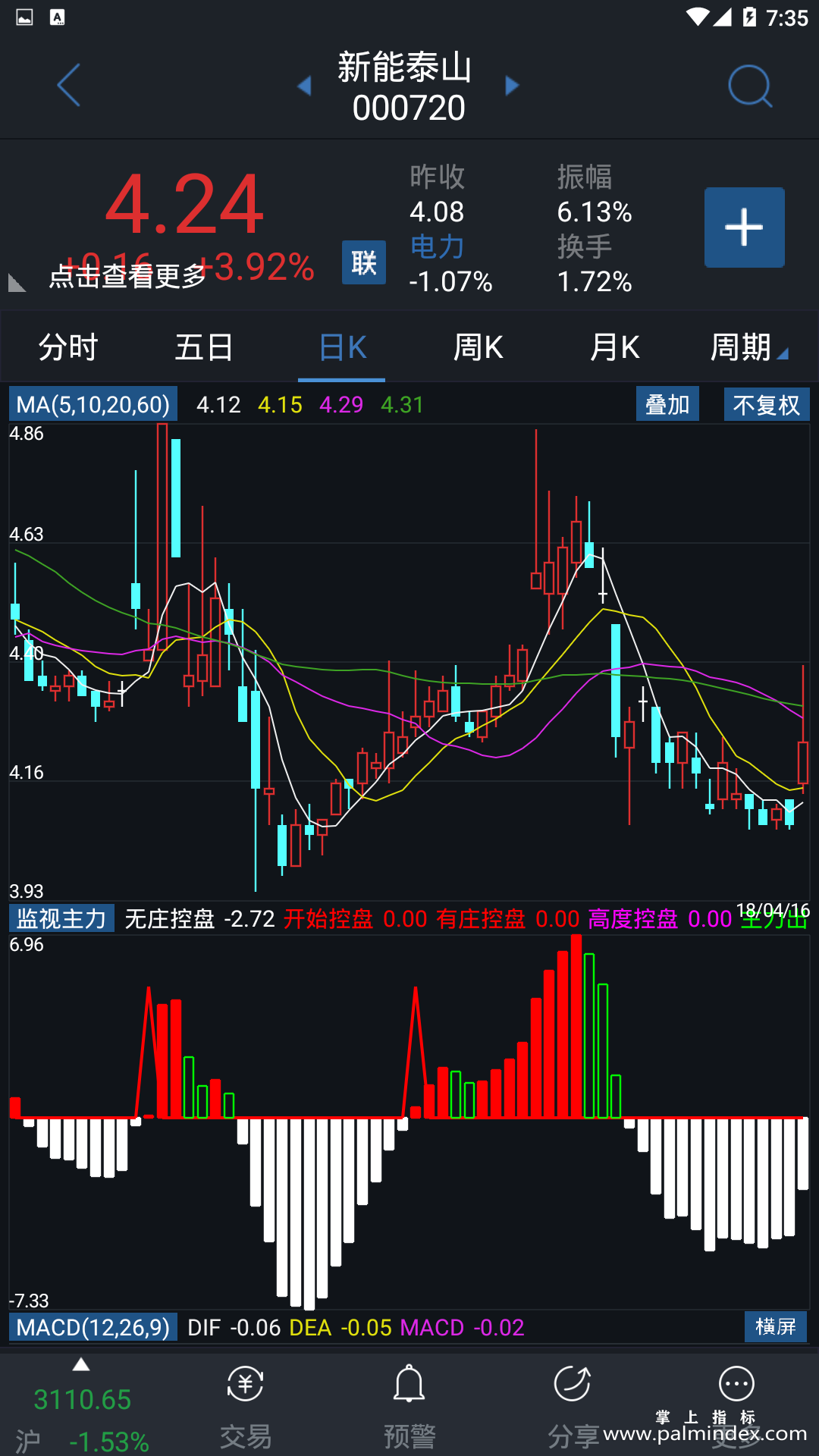Switch to the 月K chart tab
Viewport: 819px width, 1456px height.
pos(614,348)
